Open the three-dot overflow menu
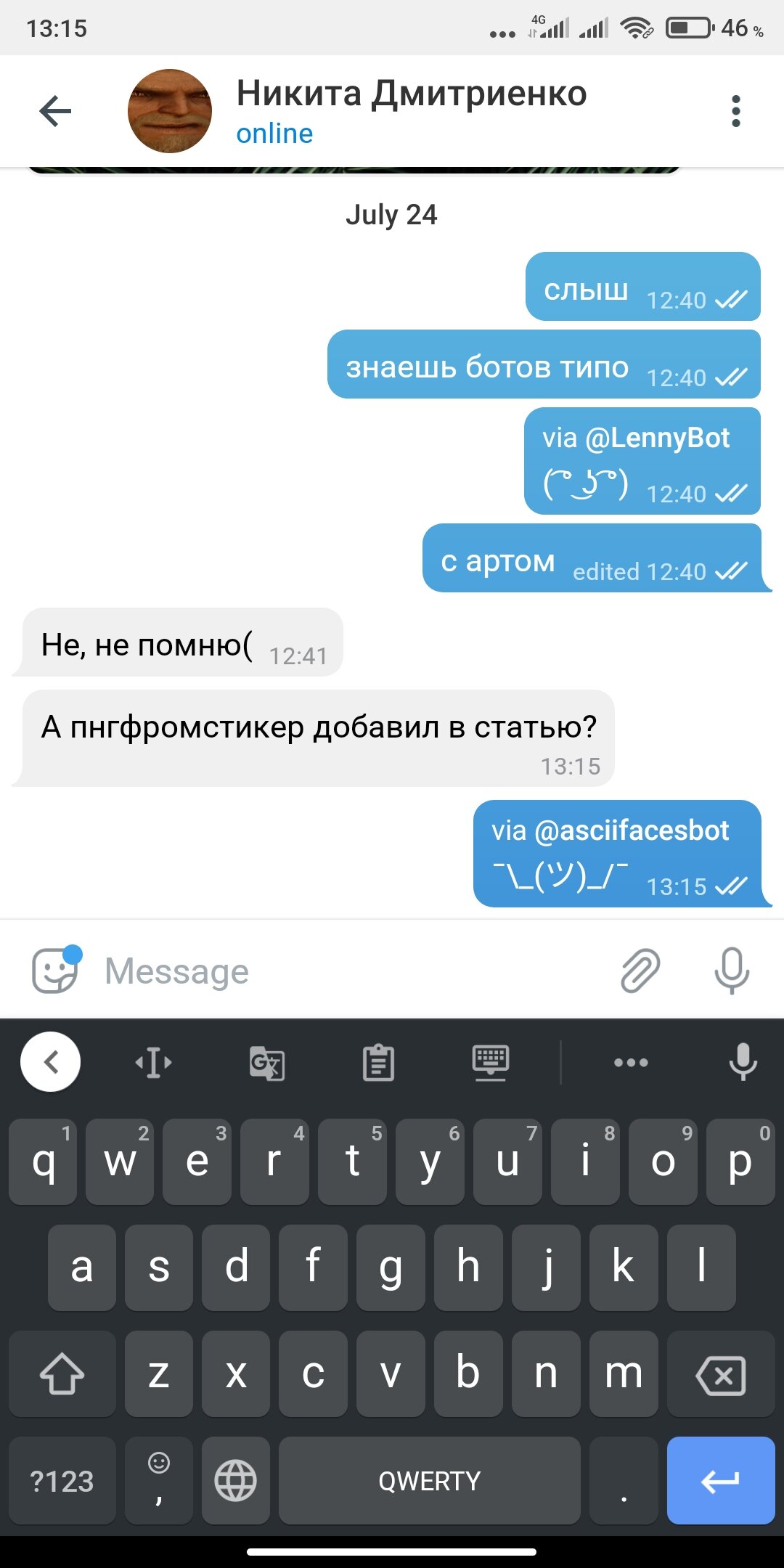The image size is (784, 1568). point(736,111)
